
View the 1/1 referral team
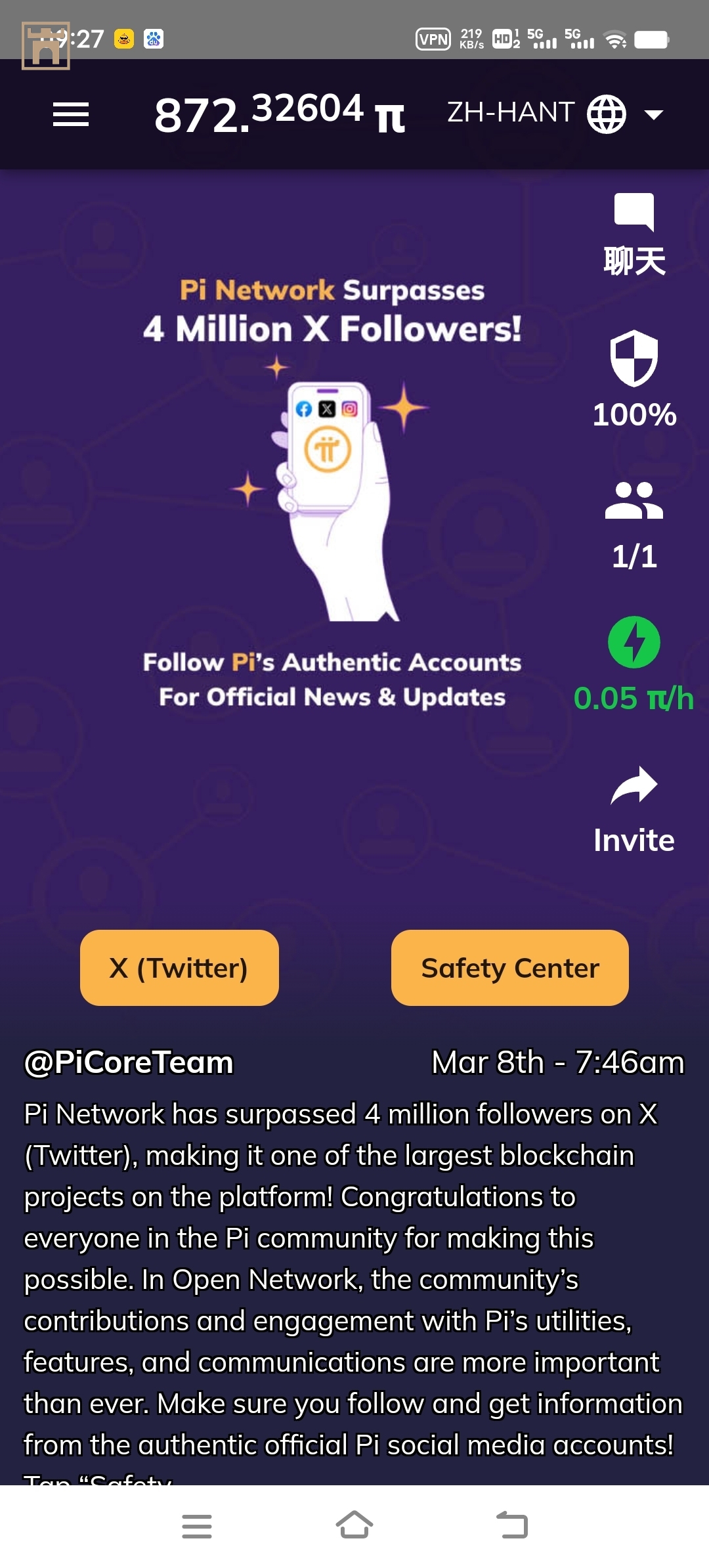pyautogui.click(x=634, y=525)
